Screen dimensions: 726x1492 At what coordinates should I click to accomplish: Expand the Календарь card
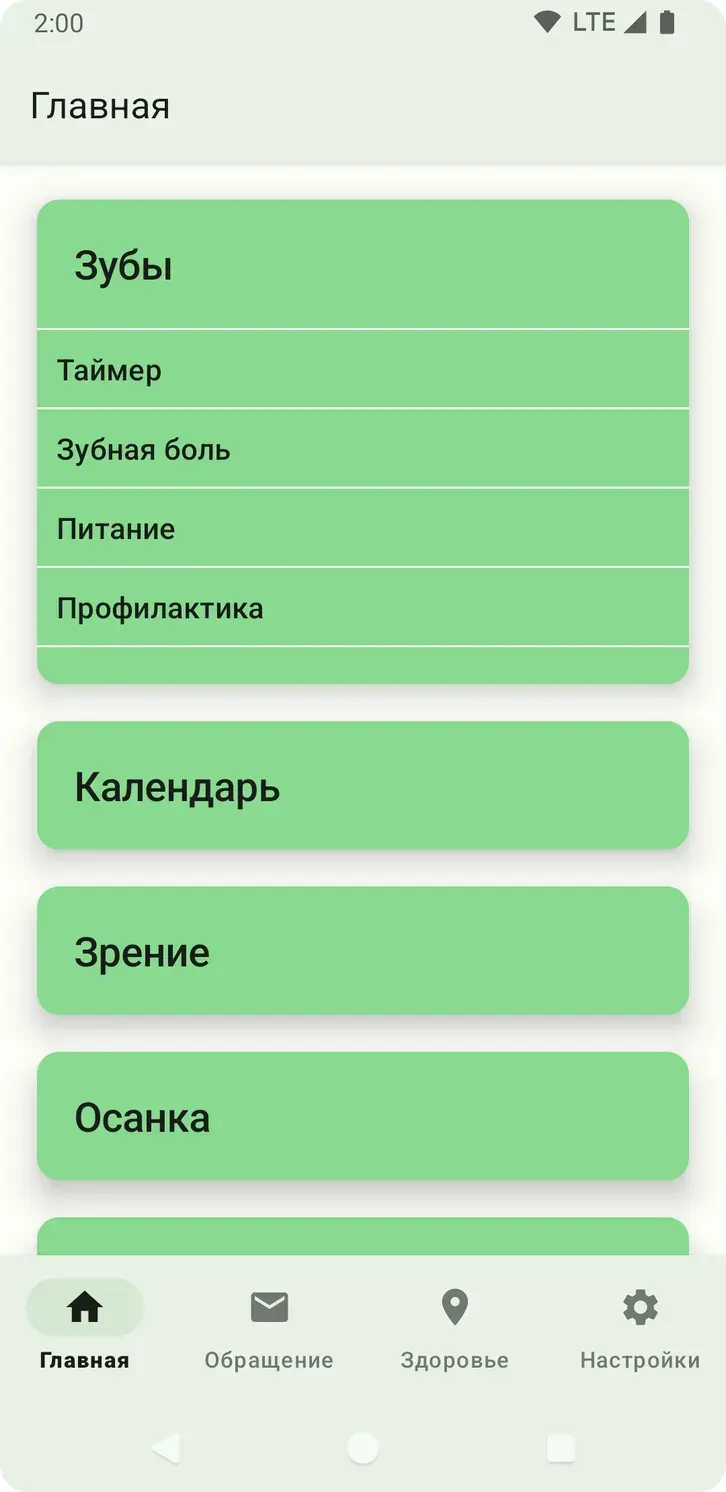362,785
